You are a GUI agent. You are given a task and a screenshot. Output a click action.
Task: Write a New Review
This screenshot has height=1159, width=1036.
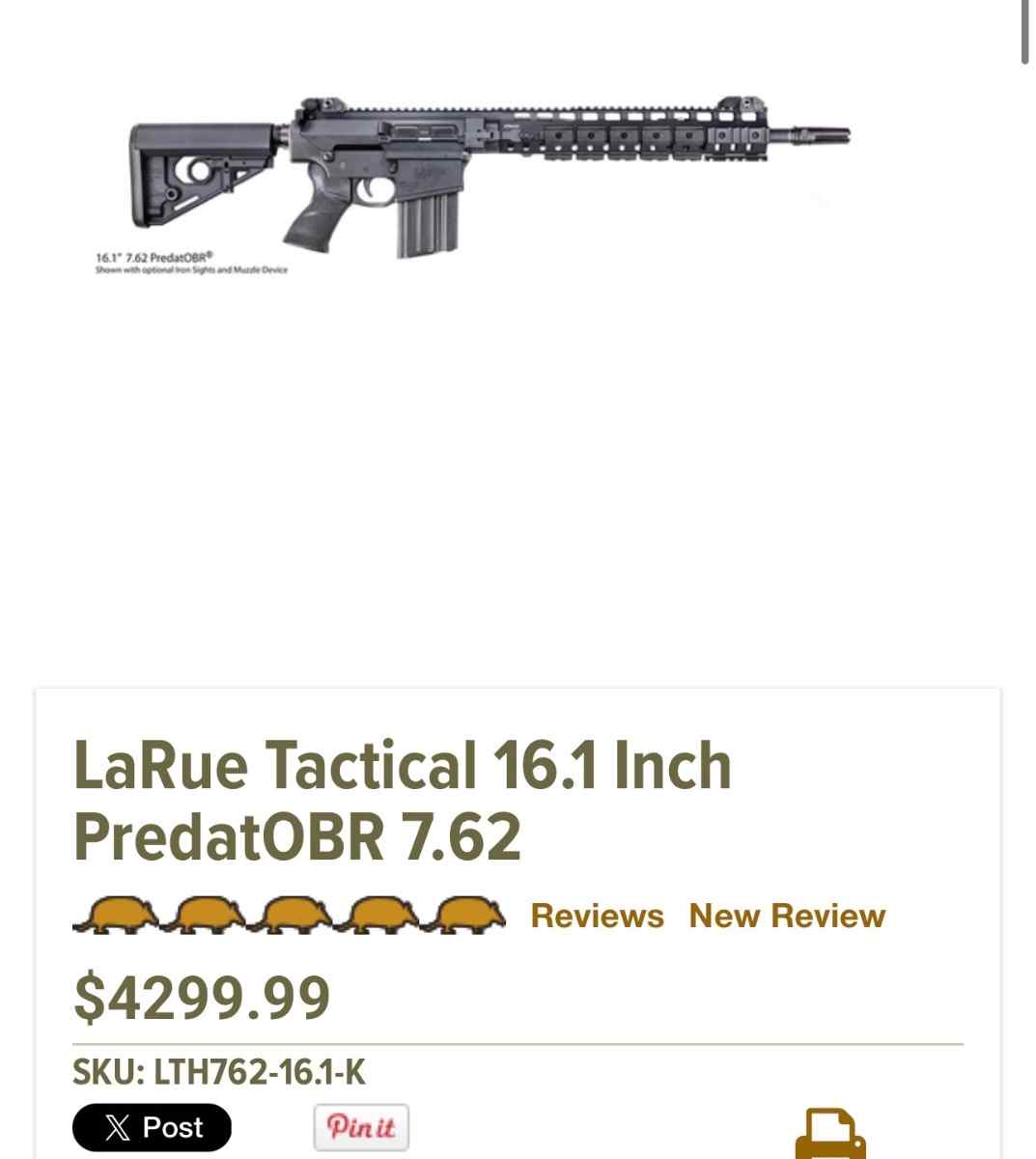click(787, 916)
